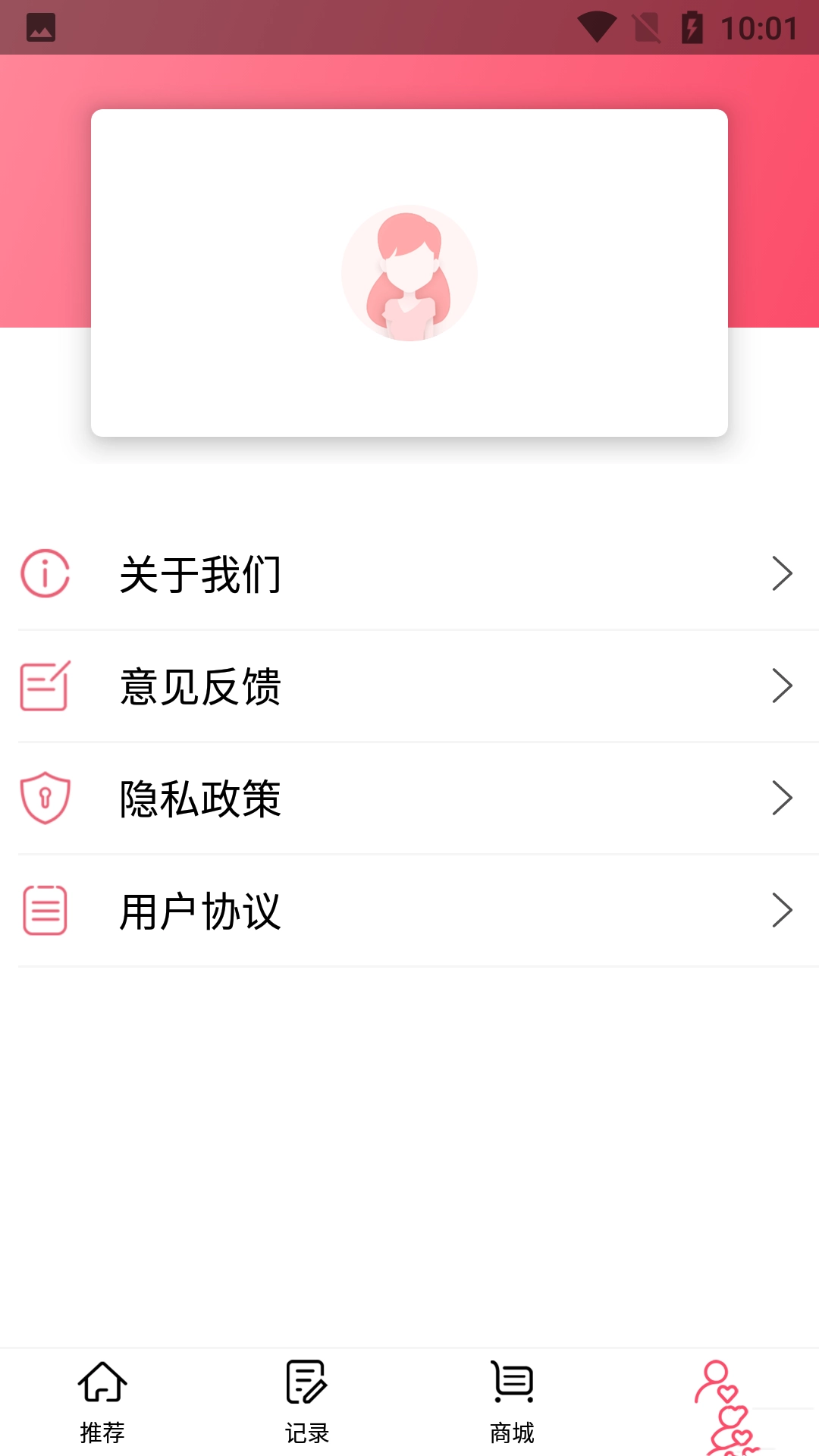Open 关于我们 (About Us)
The height and width of the screenshot is (1456, 819).
coord(409,574)
